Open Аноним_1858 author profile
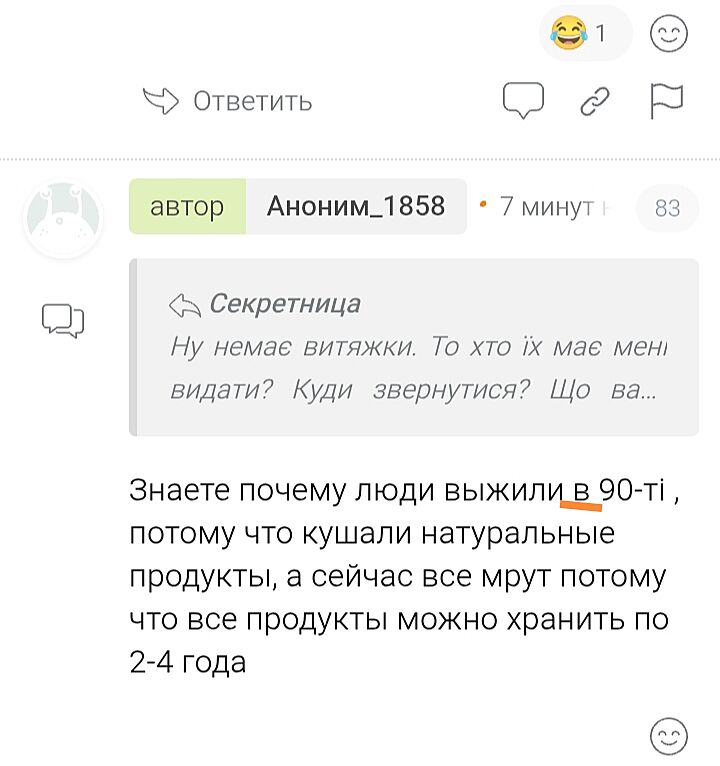Viewport: 720px width, 766px height. (355, 207)
